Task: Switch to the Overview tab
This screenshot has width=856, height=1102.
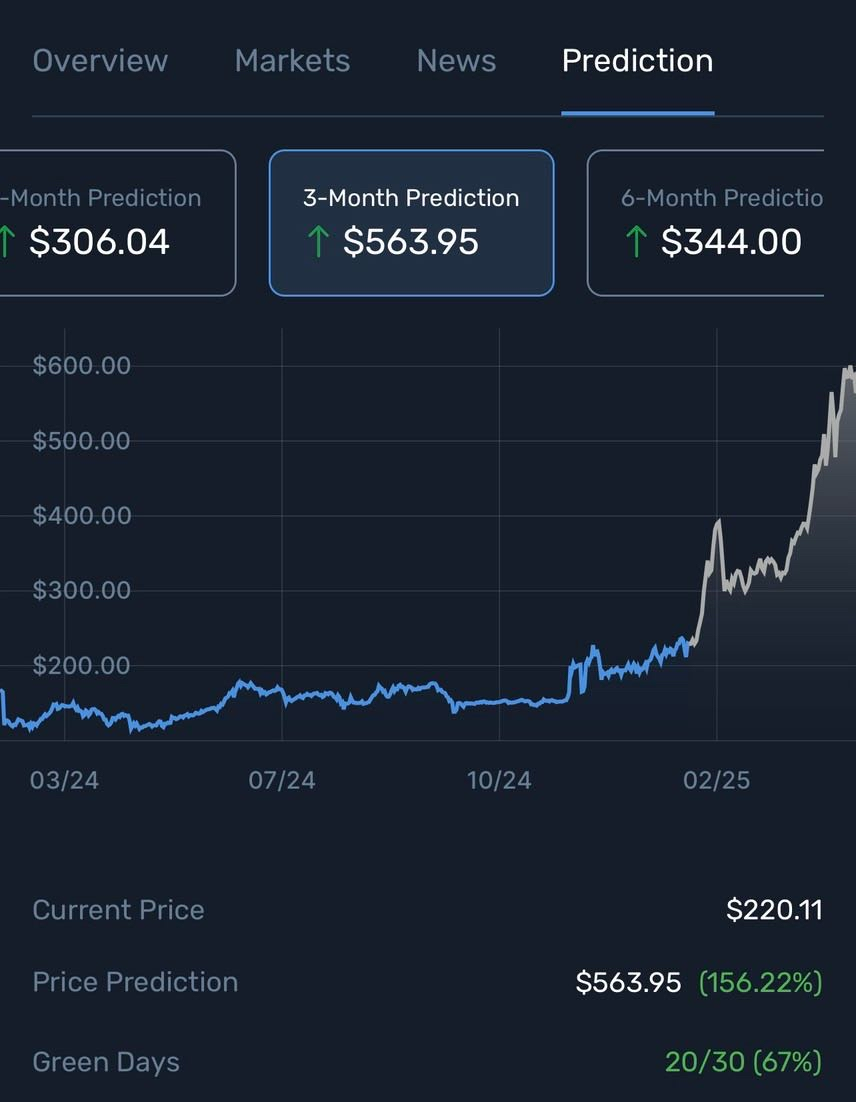Action: [x=100, y=61]
